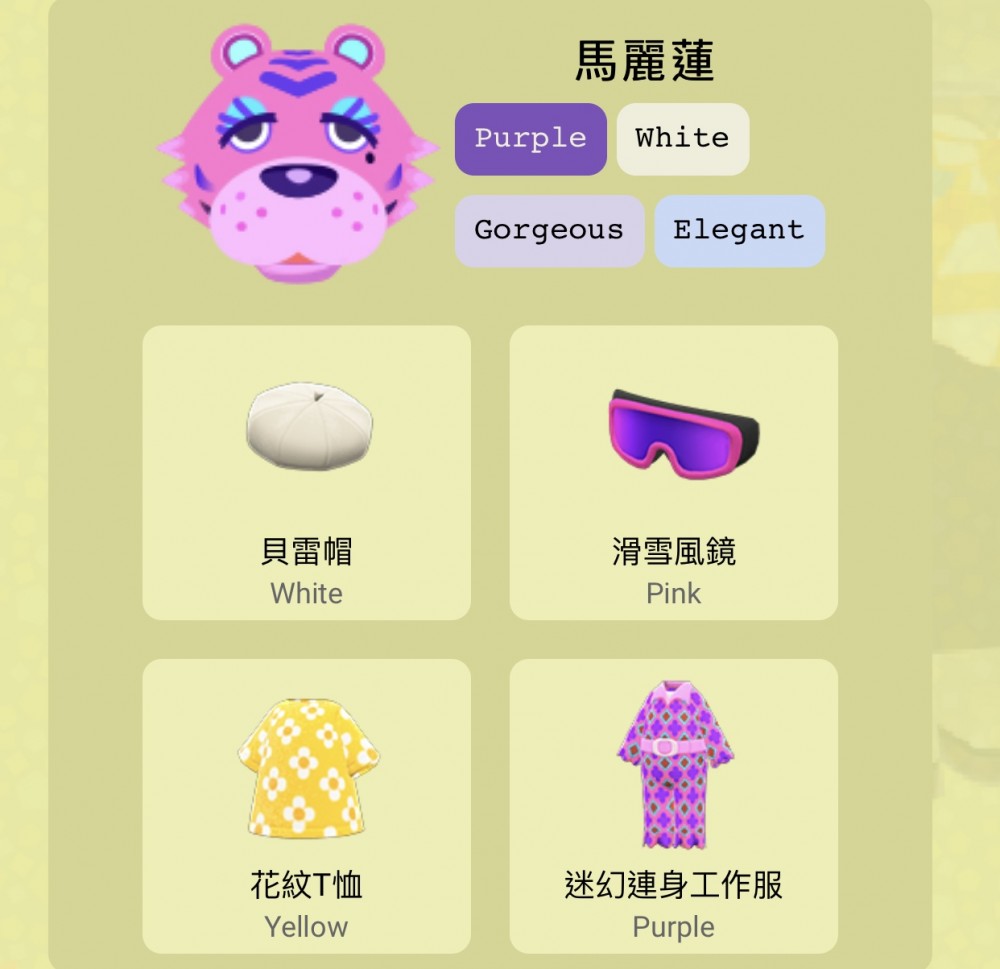Open the 貝雷帽 White item card
This screenshot has height=969, width=1000.
click(306, 472)
